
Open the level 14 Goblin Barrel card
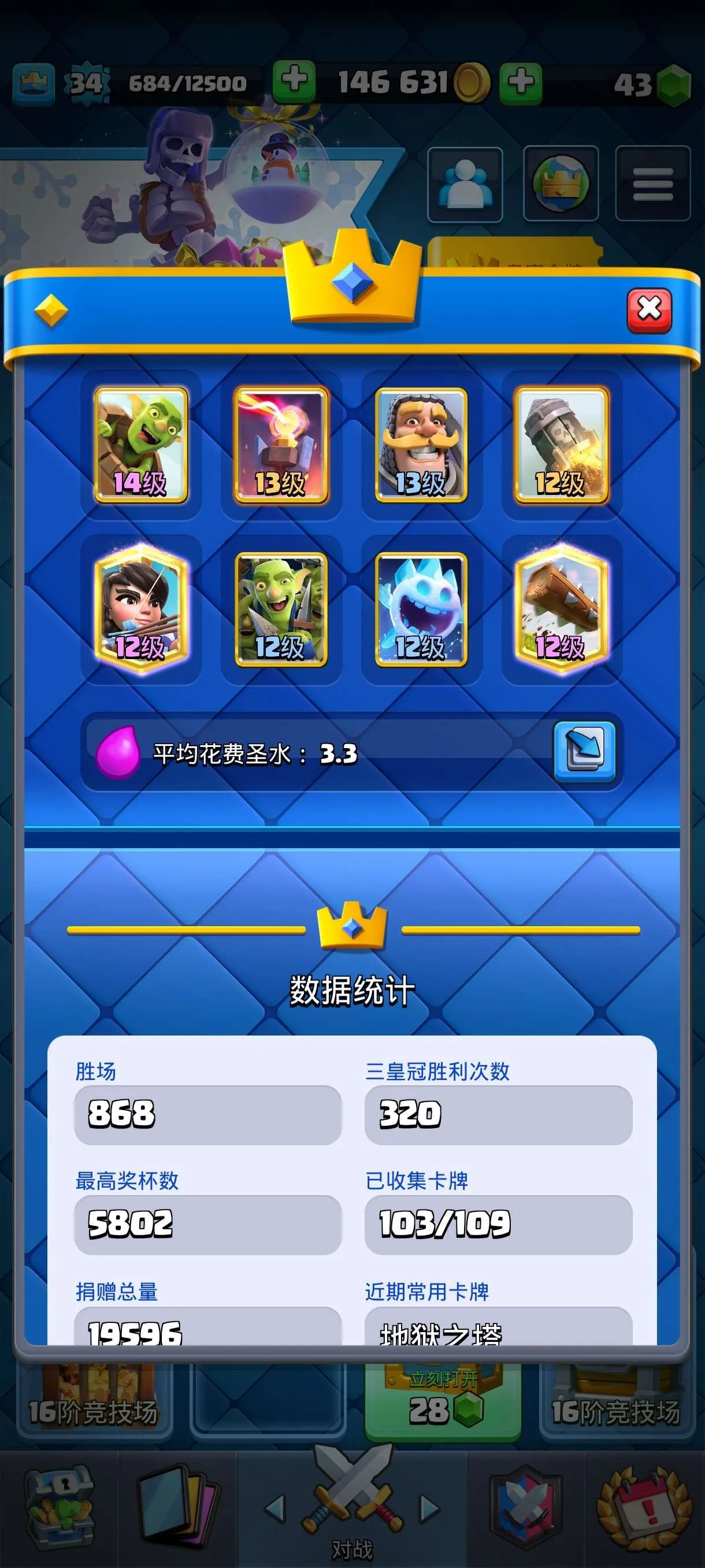[x=141, y=445]
